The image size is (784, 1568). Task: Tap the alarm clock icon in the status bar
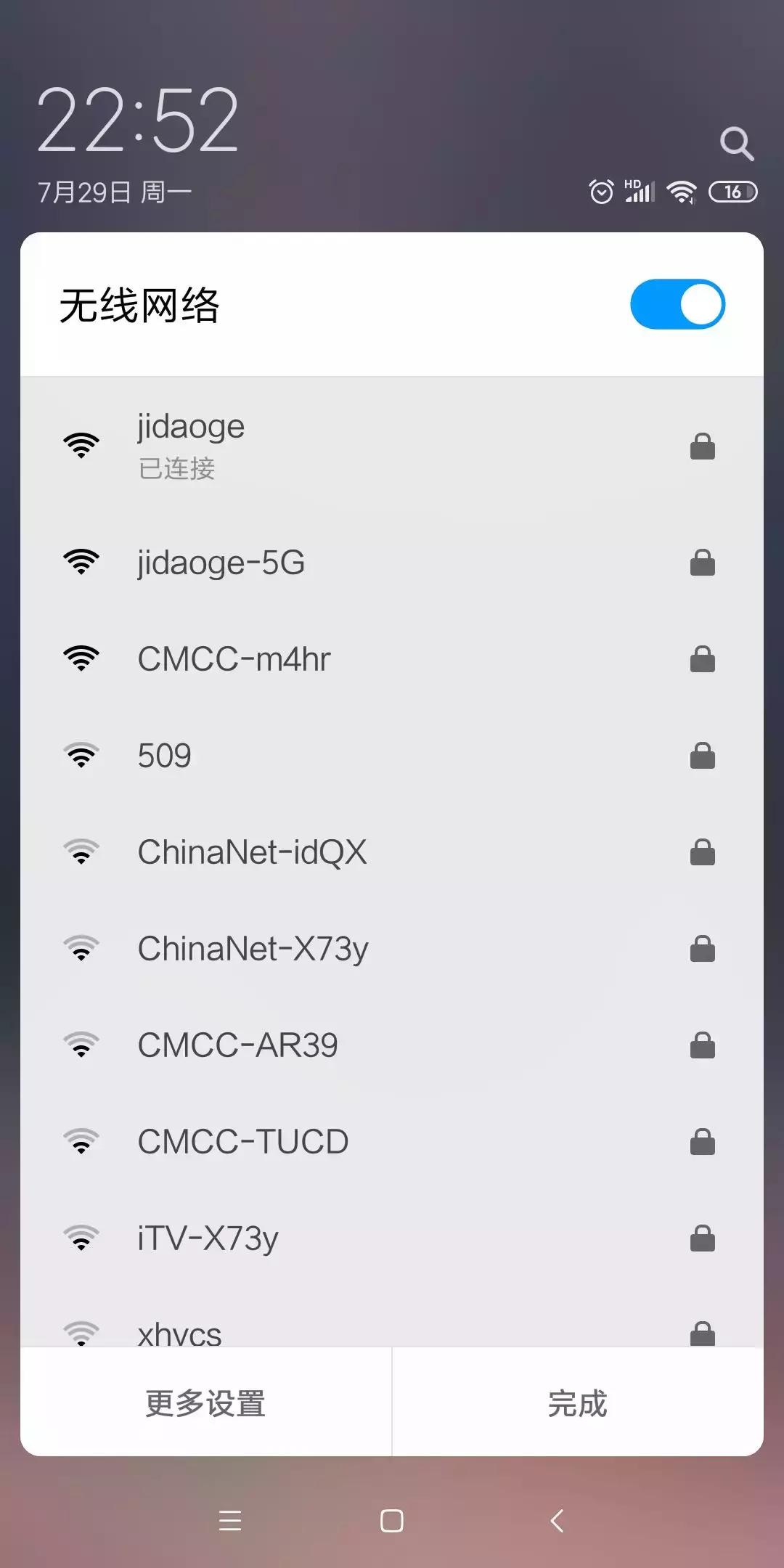[600, 191]
